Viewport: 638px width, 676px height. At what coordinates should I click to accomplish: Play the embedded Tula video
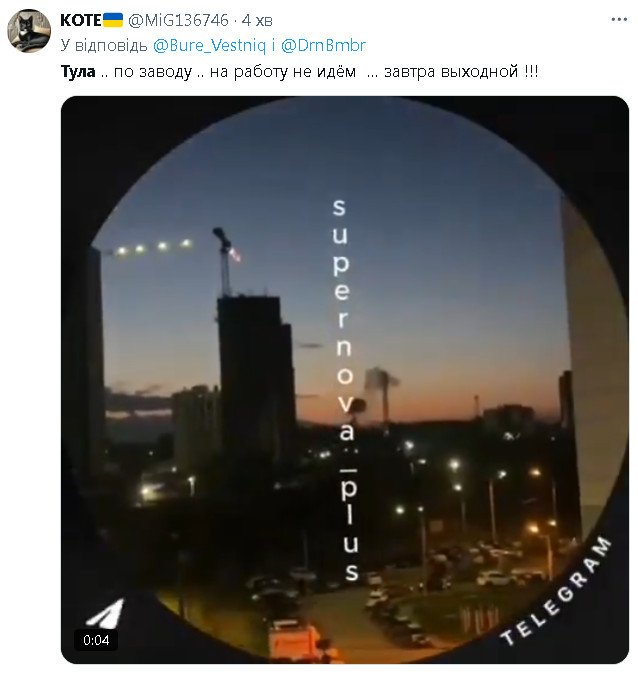345,380
